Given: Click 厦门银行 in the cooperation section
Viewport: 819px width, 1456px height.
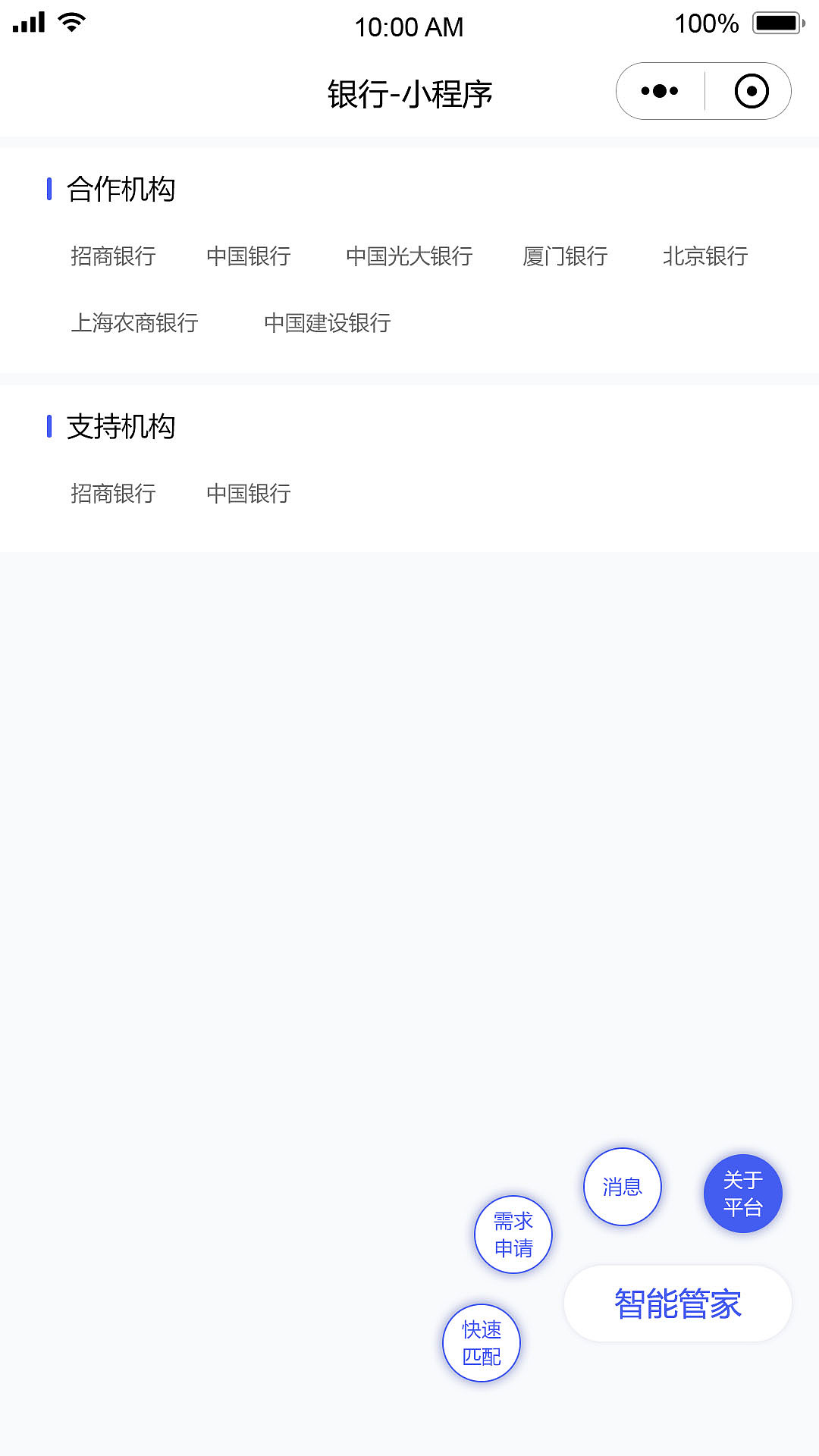Looking at the screenshot, I should click(x=565, y=257).
